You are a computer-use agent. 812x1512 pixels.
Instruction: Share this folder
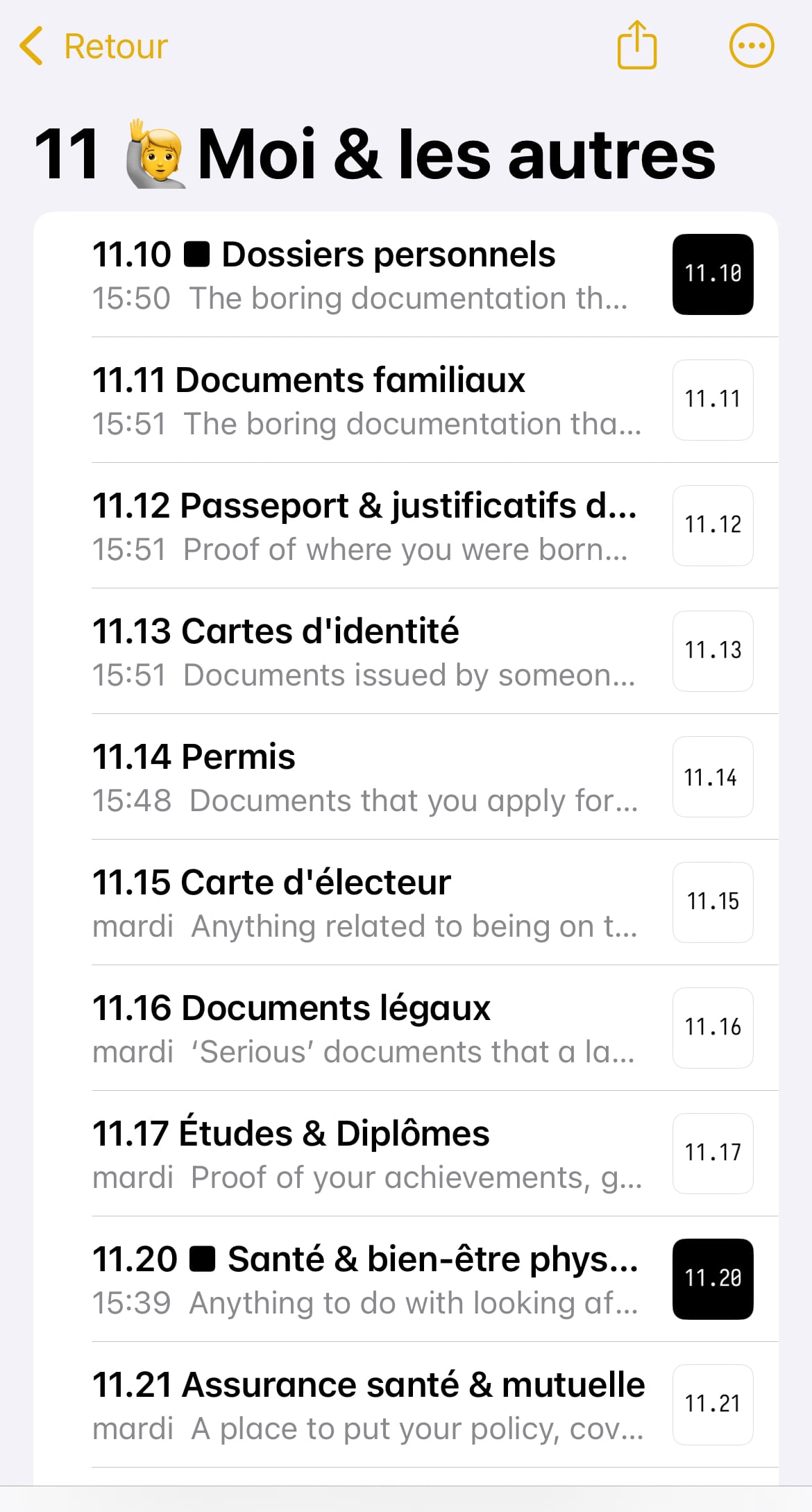(636, 45)
